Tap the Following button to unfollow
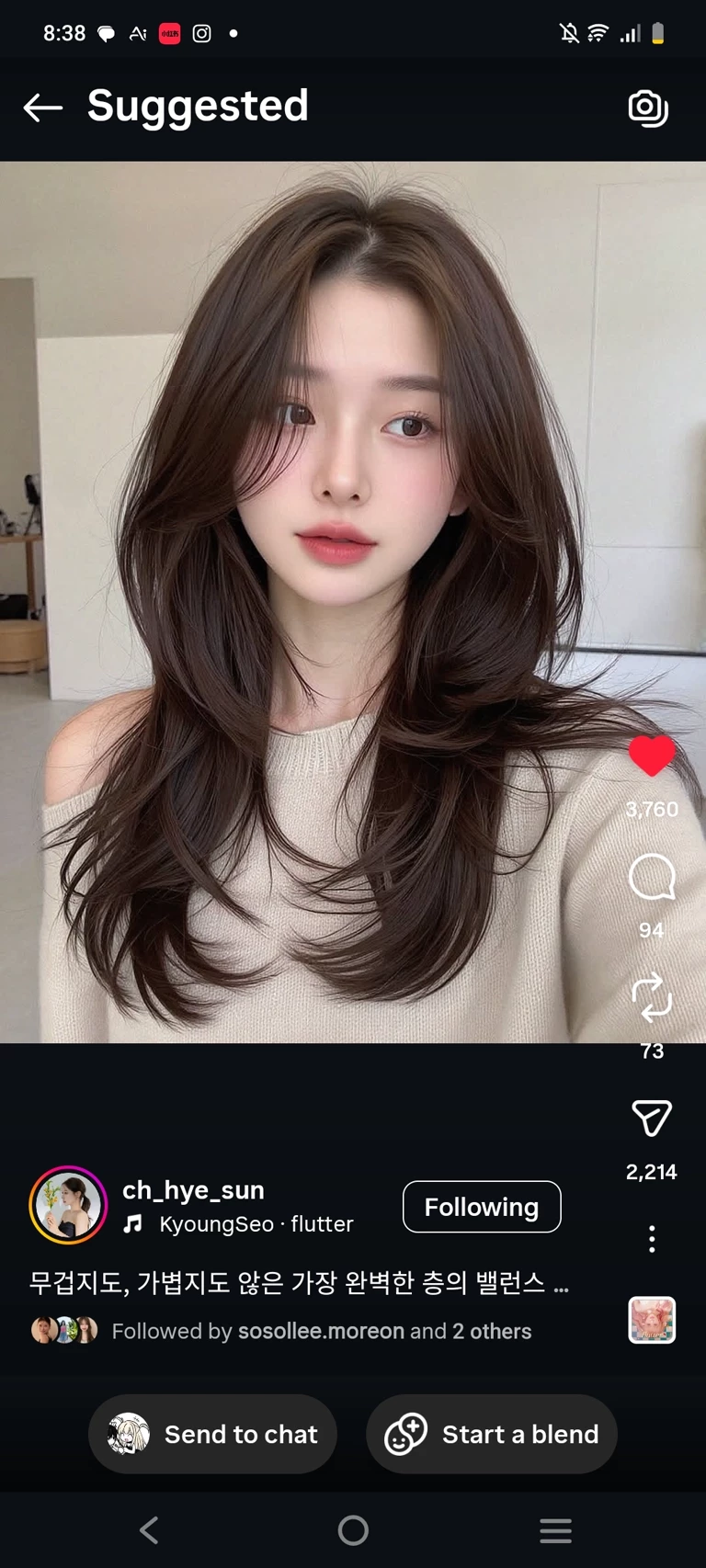The width and height of the screenshot is (706, 1568). click(x=482, y=1207)
